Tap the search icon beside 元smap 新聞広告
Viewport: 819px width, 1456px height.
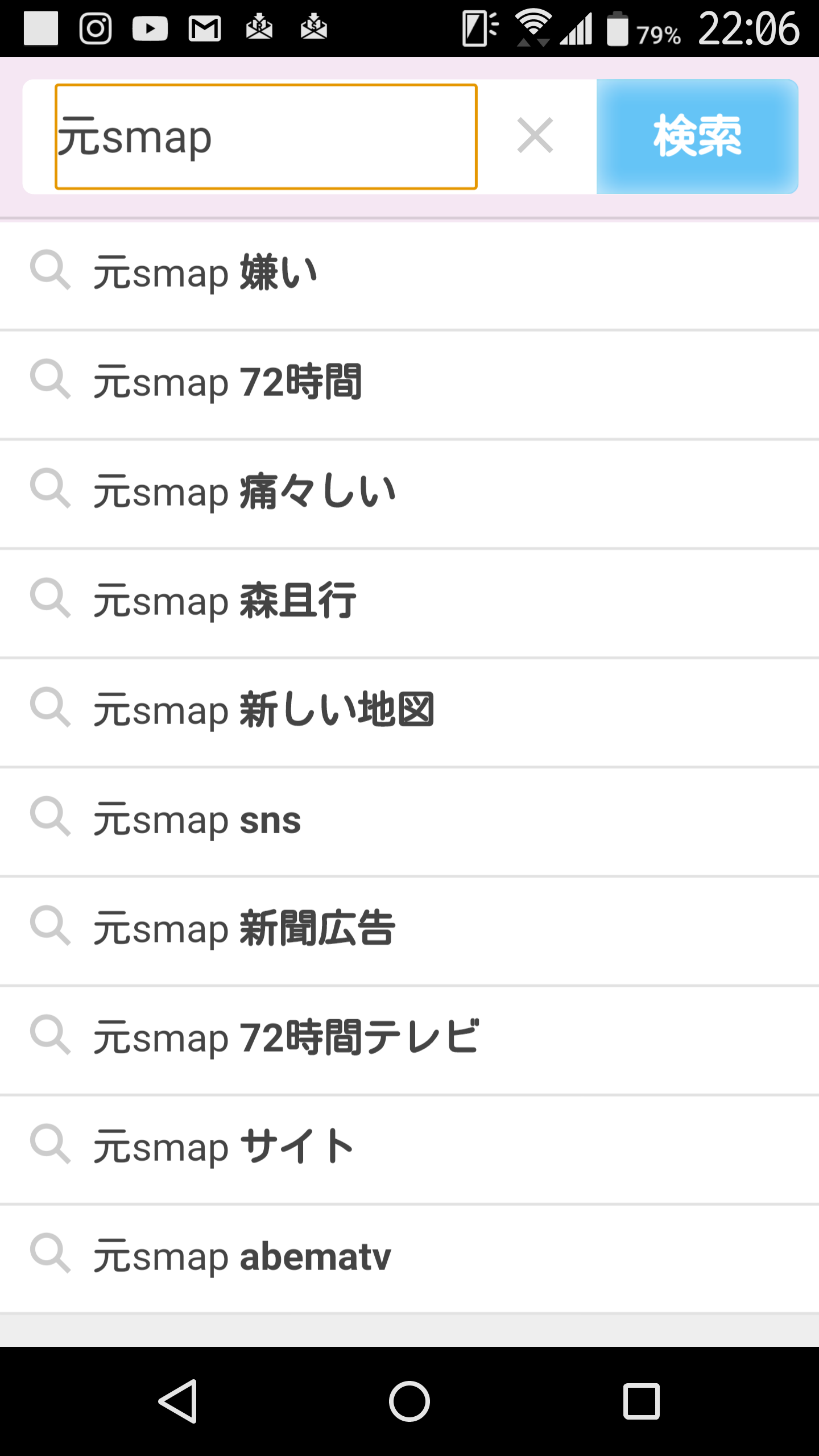point(51,927)
